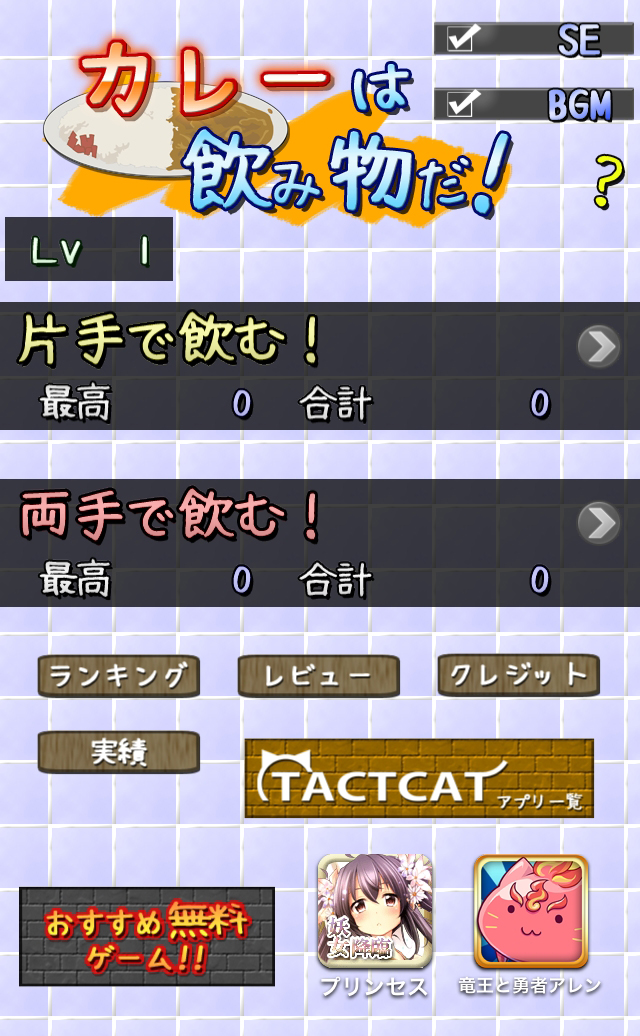Open the yellow question mark help
Image resolution: width=640 pixels, height=1036 pixels.
coord(608,182)
